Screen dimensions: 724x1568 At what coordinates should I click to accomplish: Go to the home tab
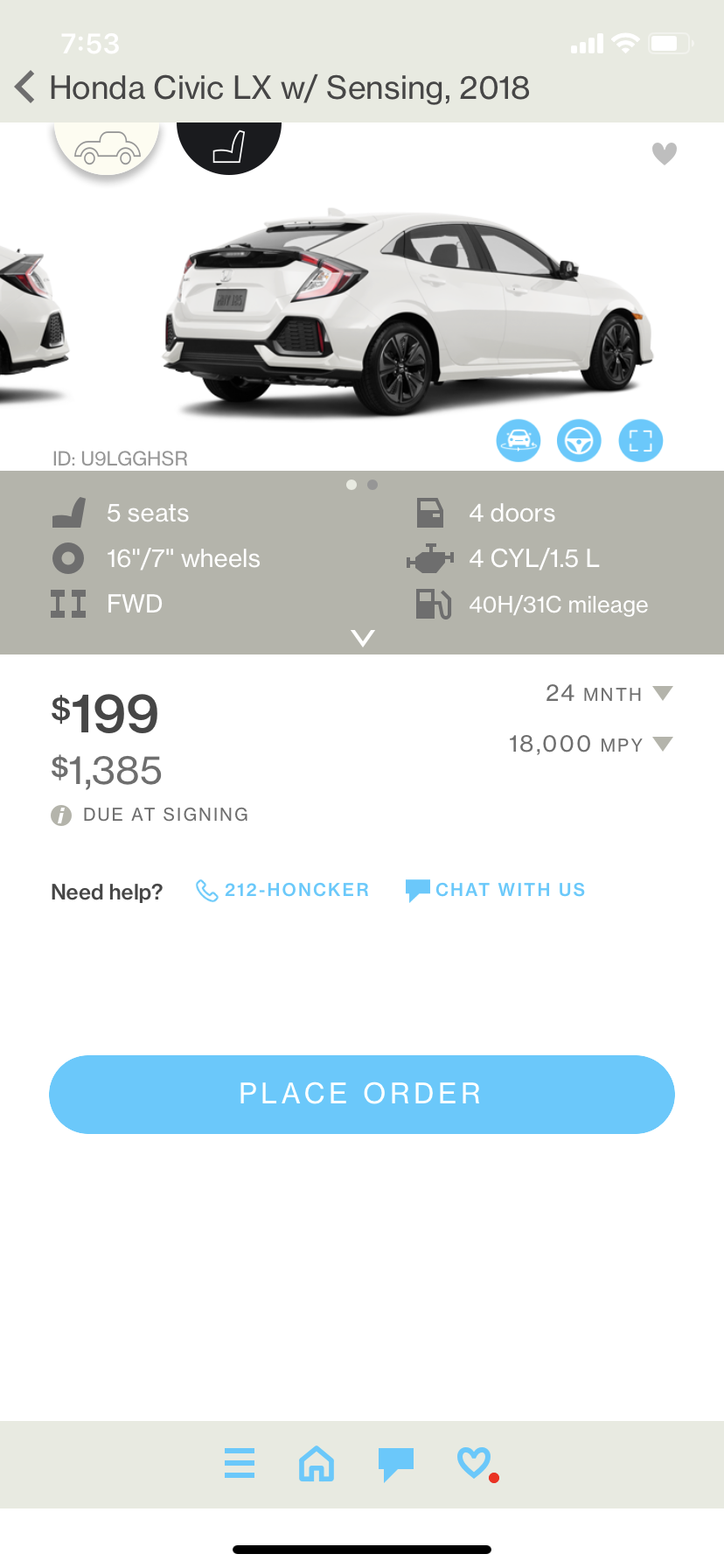[317, 1463]
